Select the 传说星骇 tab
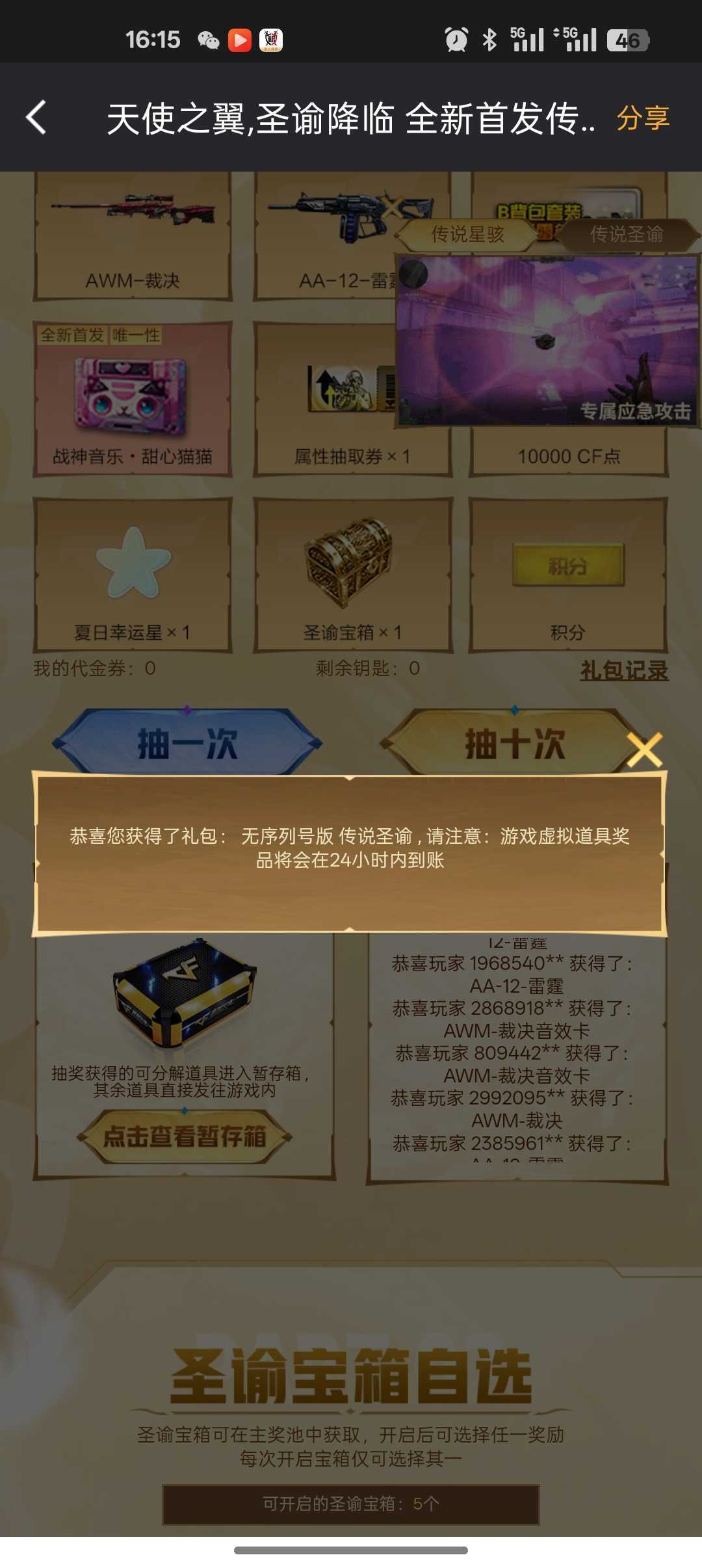The width and height of the screenshot is (702, 1568). pyautogui.click(x=468, y=234)
